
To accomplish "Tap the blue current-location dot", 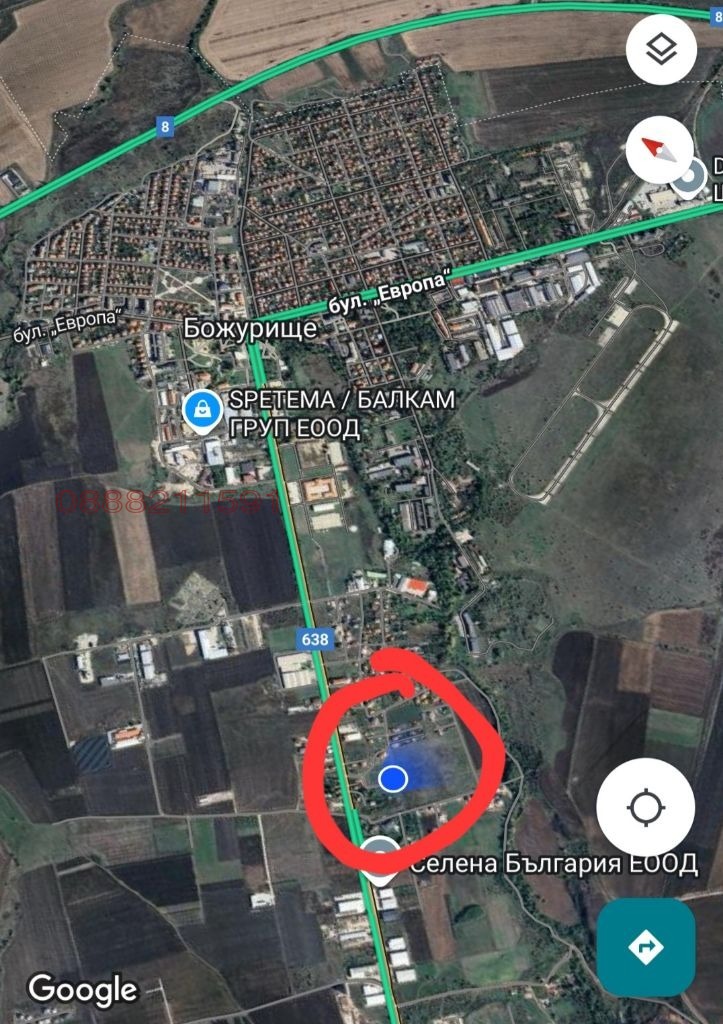I will 393,777.
